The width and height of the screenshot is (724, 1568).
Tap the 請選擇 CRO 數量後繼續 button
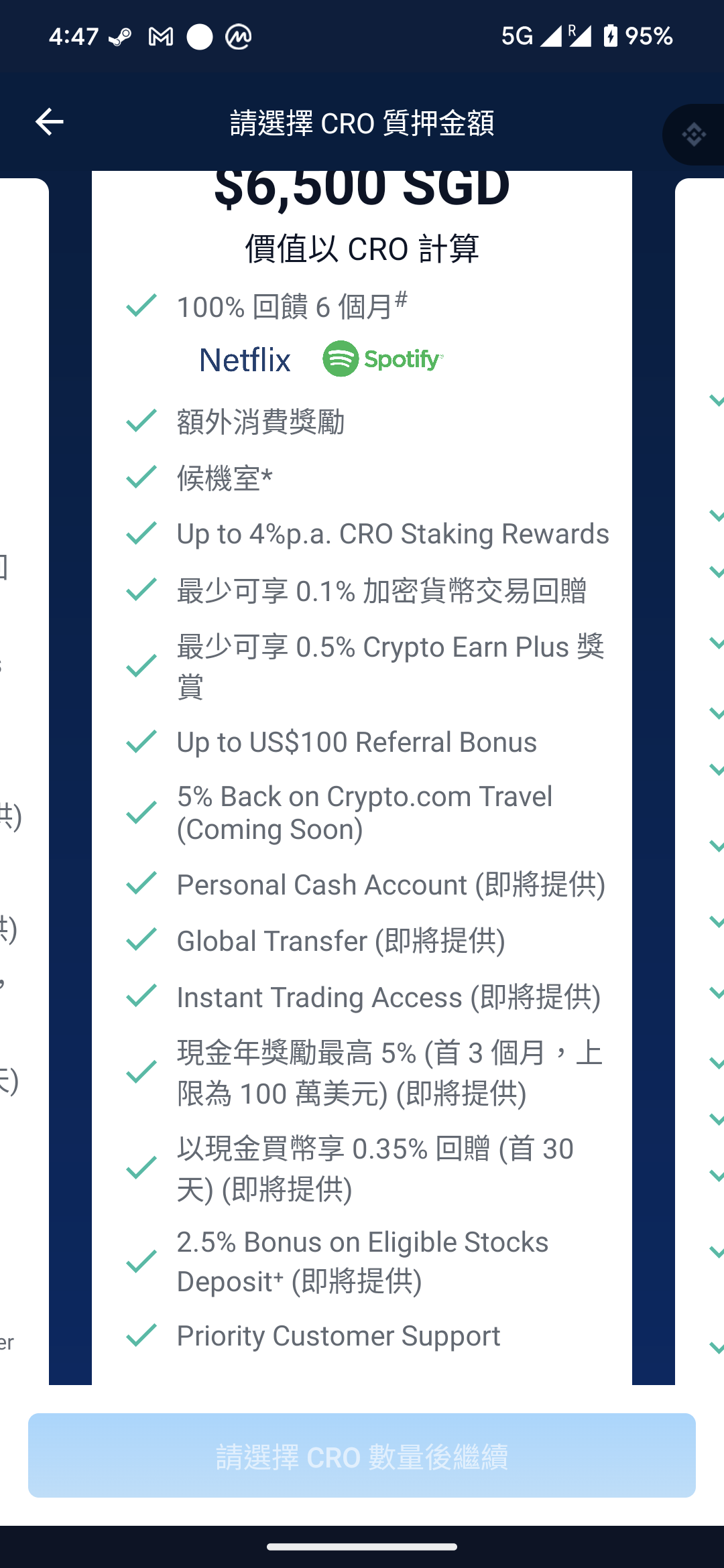point(362,1455)
